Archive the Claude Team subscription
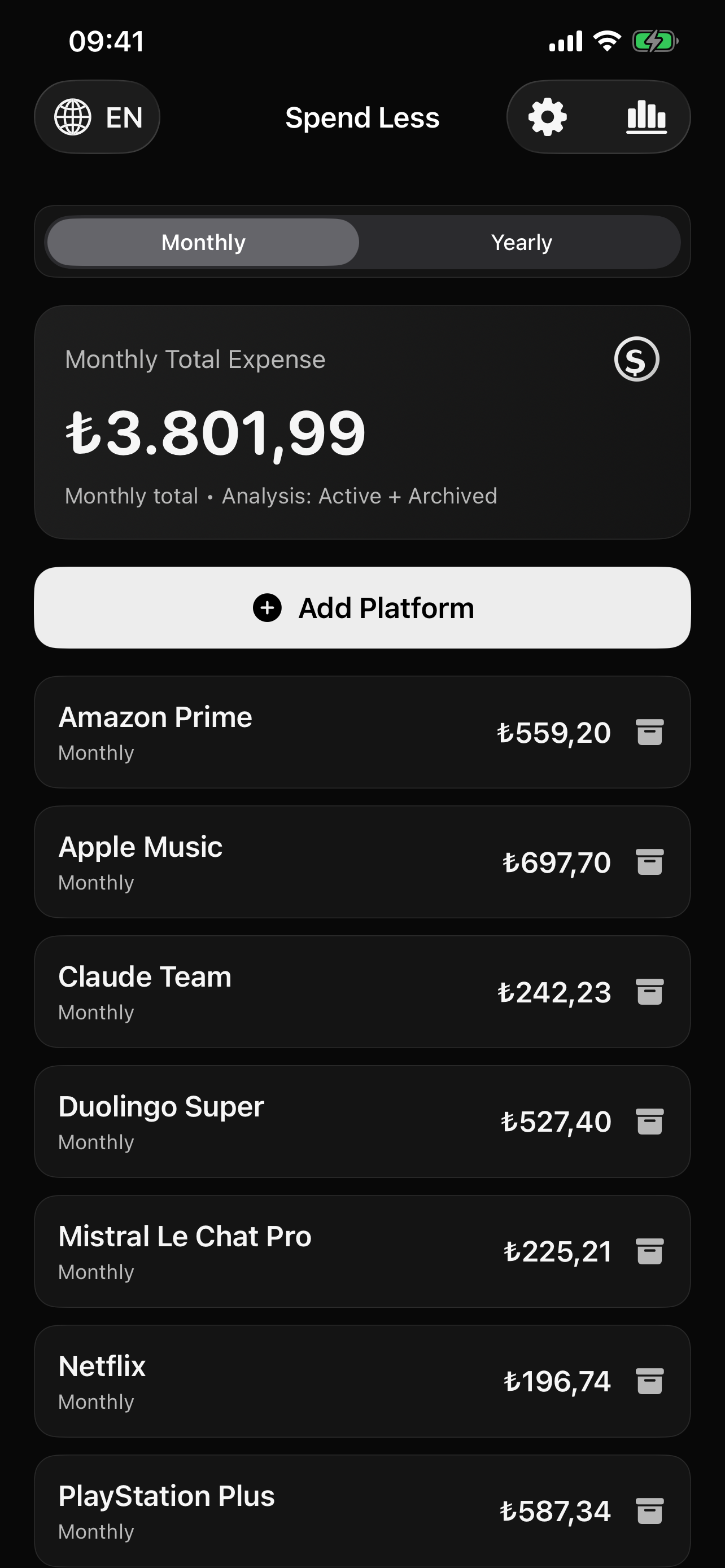 point(649,992)
